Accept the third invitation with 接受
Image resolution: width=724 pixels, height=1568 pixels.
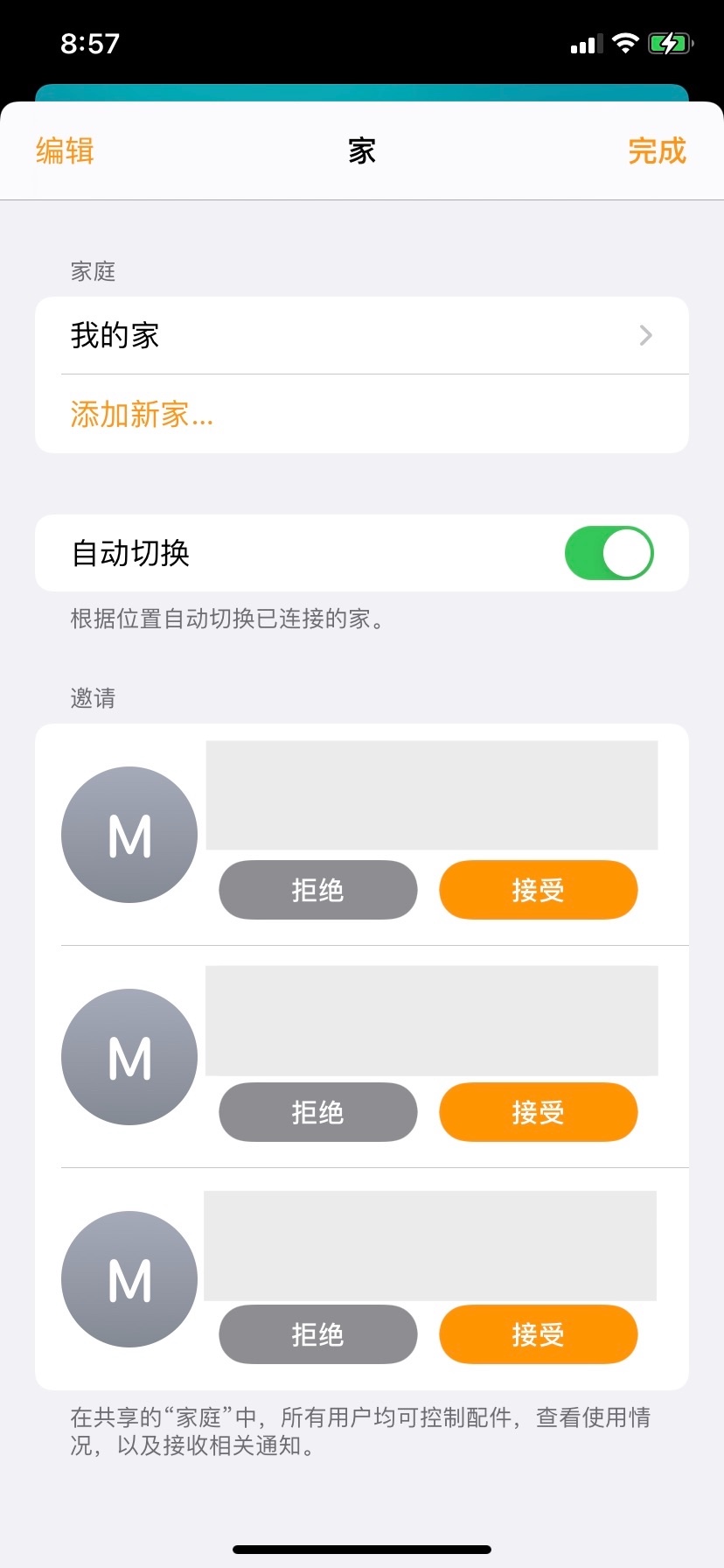point(538,1334)
